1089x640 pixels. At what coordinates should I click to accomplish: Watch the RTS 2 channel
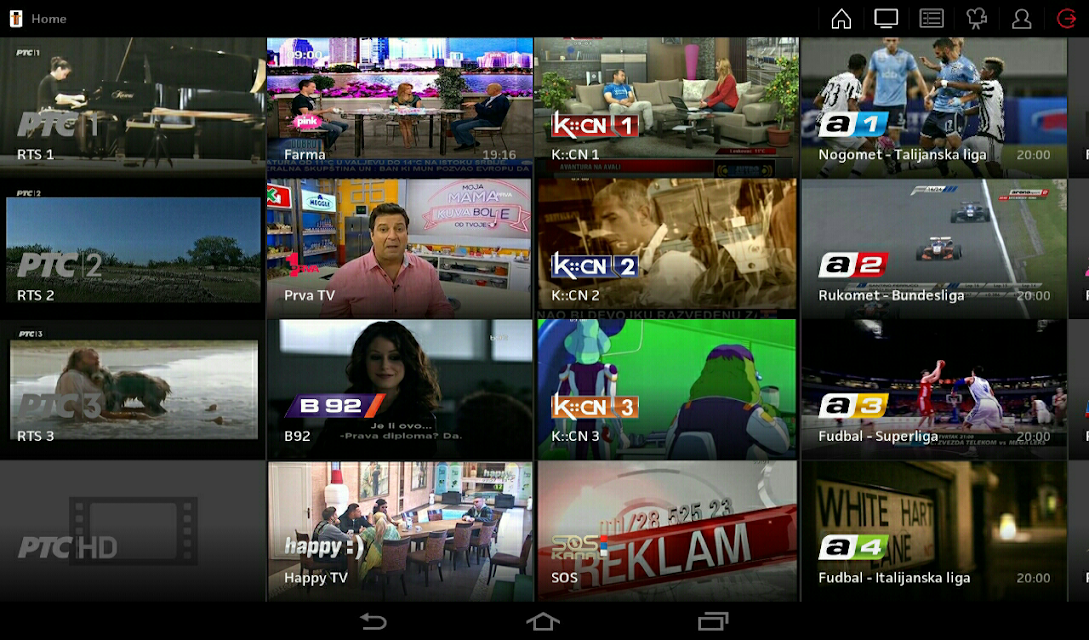[x=133, y=249]
